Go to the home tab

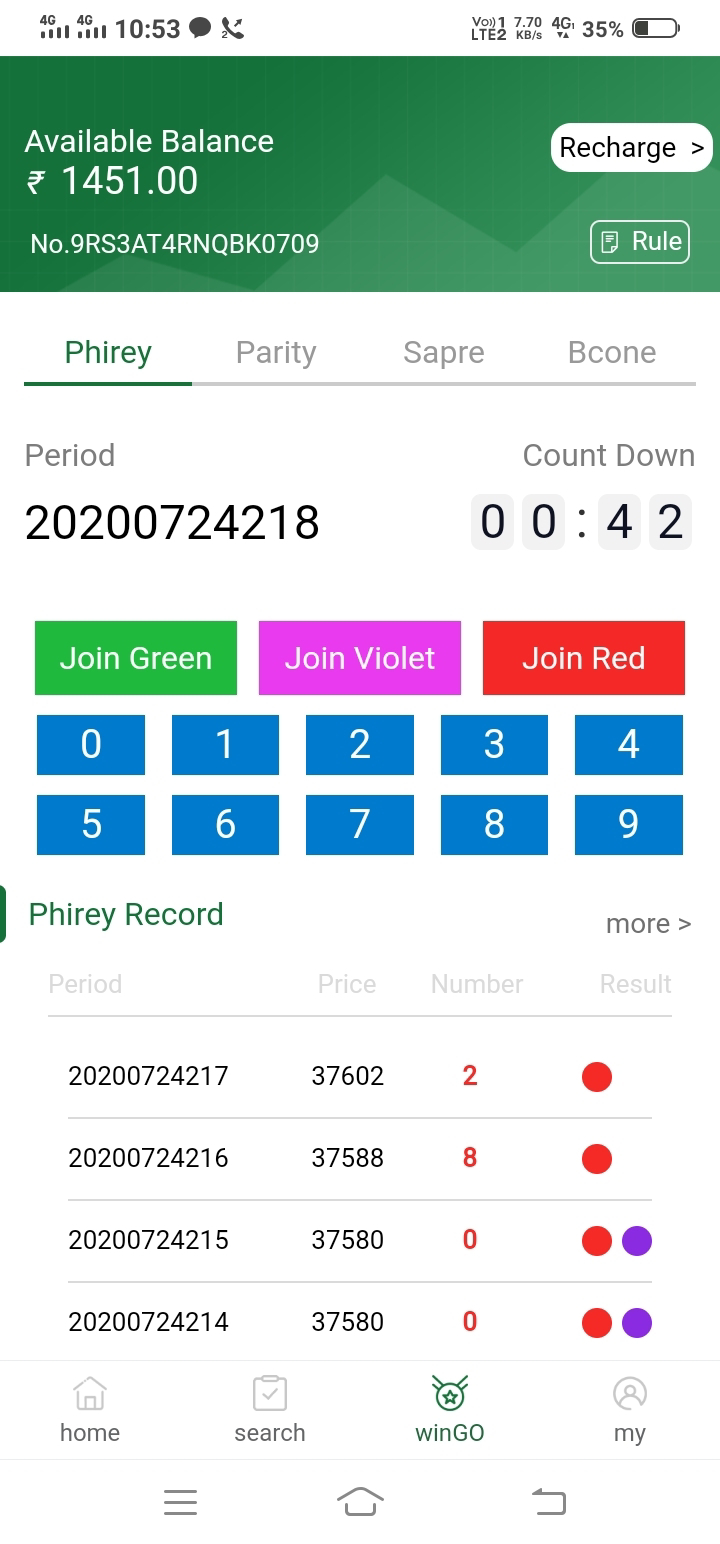click(x=90, y=1409)
